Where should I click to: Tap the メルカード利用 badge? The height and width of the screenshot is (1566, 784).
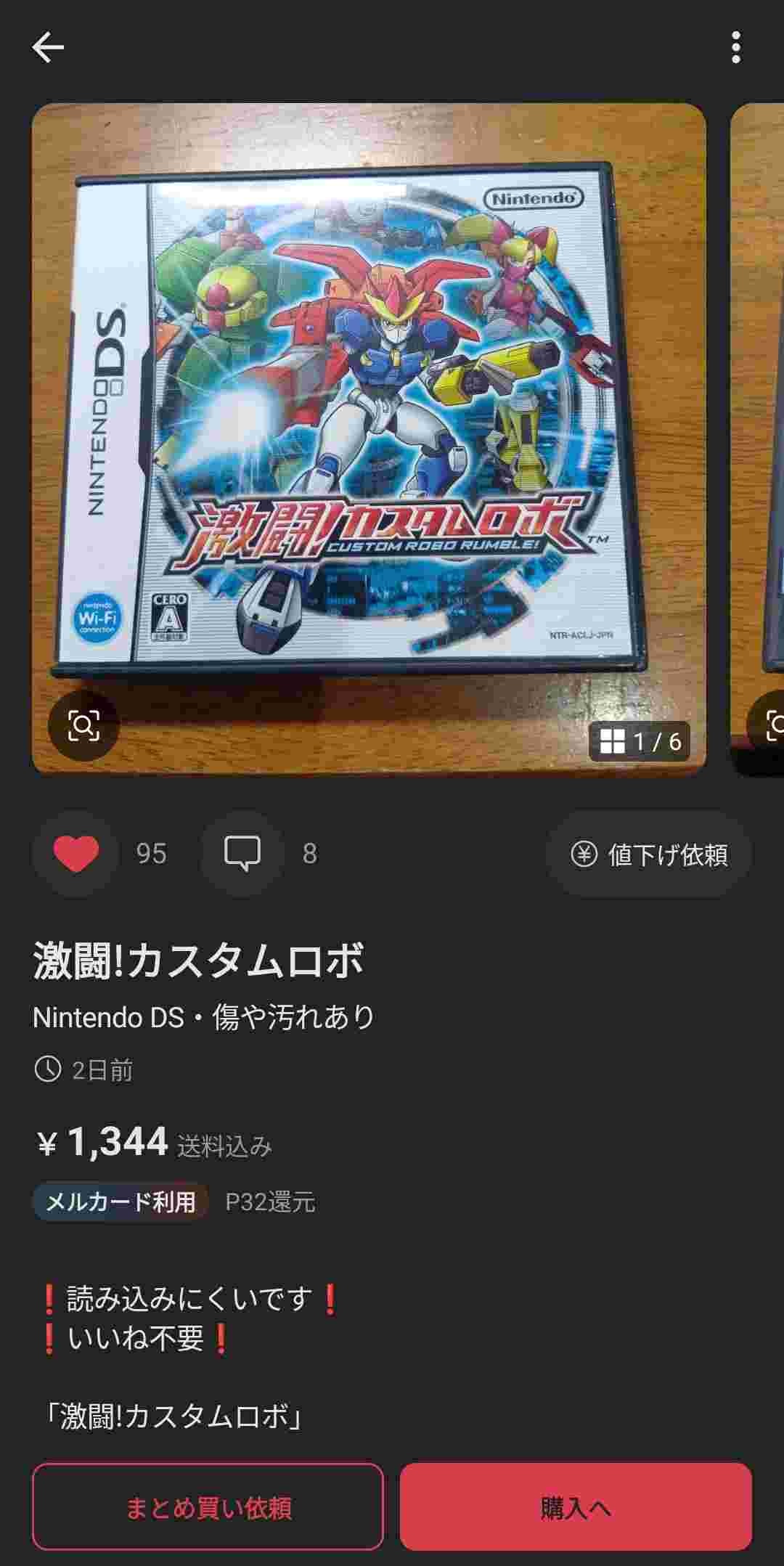pyautogui.click(x=121, y=1202)
